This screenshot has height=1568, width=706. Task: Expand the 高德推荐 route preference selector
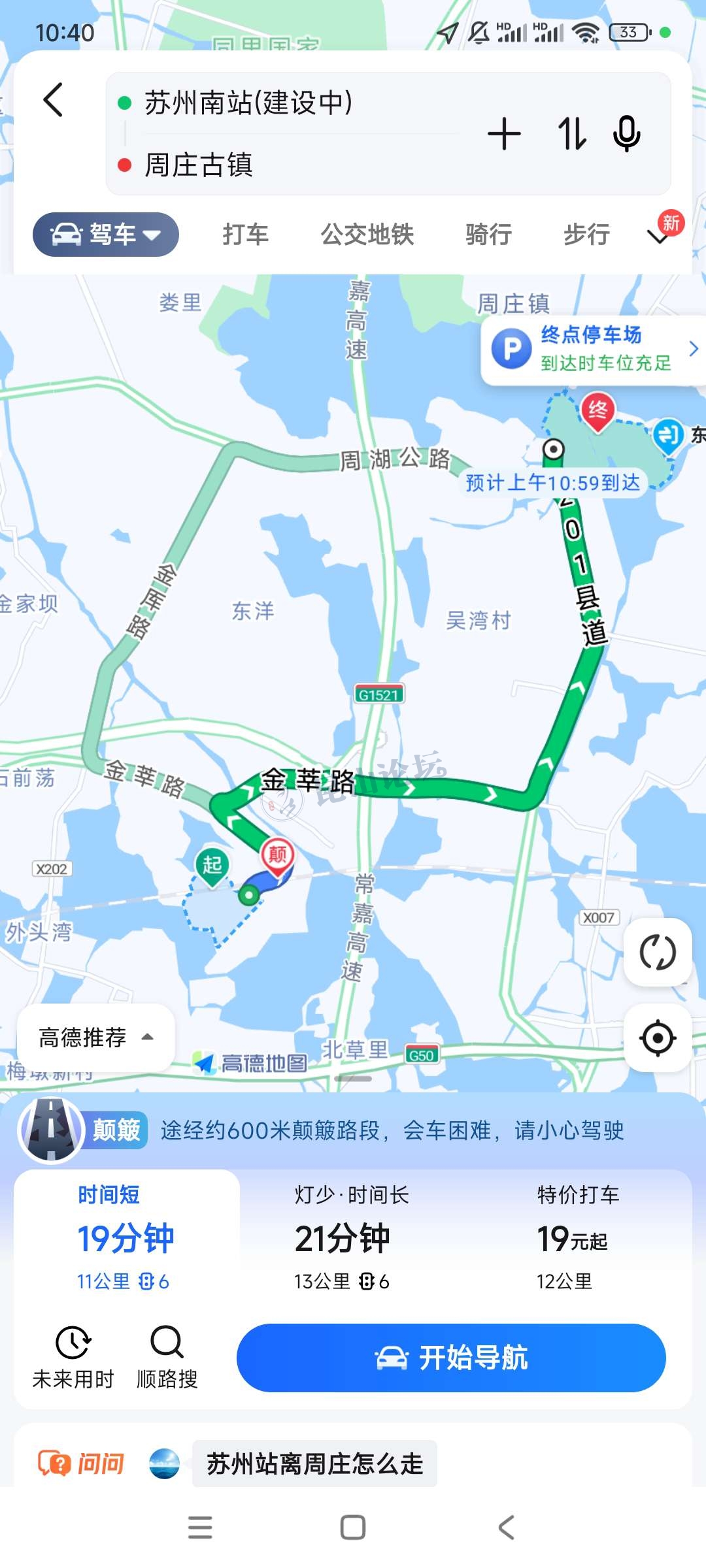point(95,1037)
